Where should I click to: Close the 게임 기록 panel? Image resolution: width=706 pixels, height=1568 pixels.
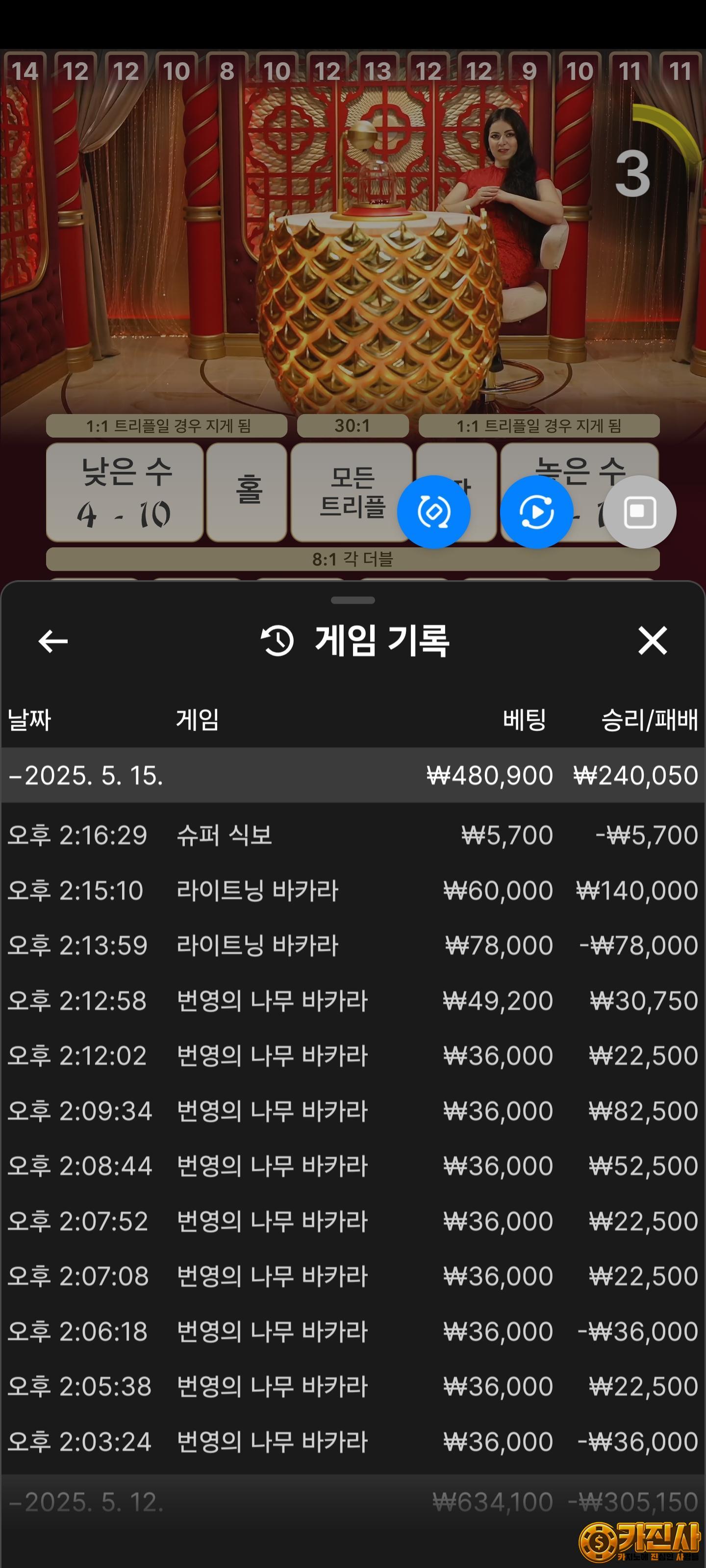click(653, 641)
